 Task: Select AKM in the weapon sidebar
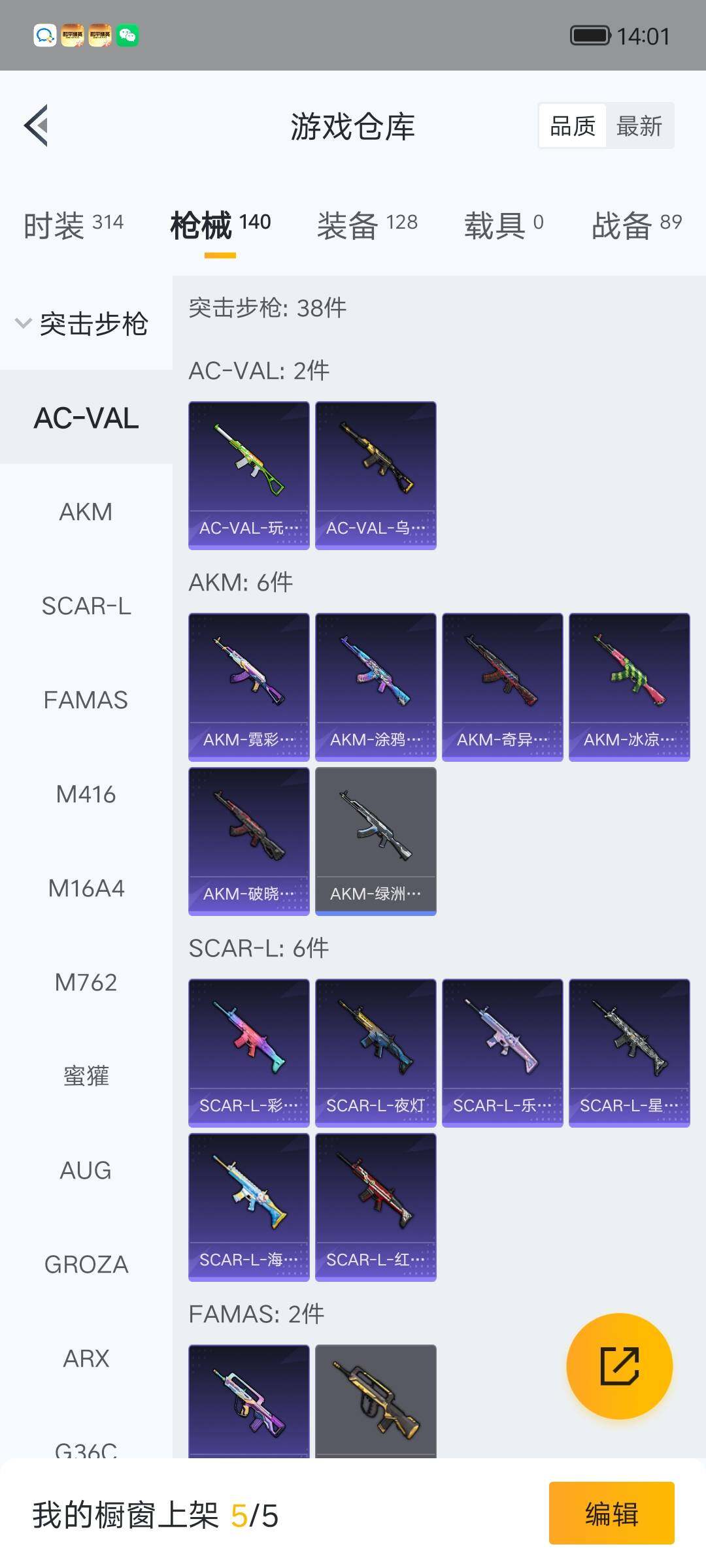[x=86, y=512]
